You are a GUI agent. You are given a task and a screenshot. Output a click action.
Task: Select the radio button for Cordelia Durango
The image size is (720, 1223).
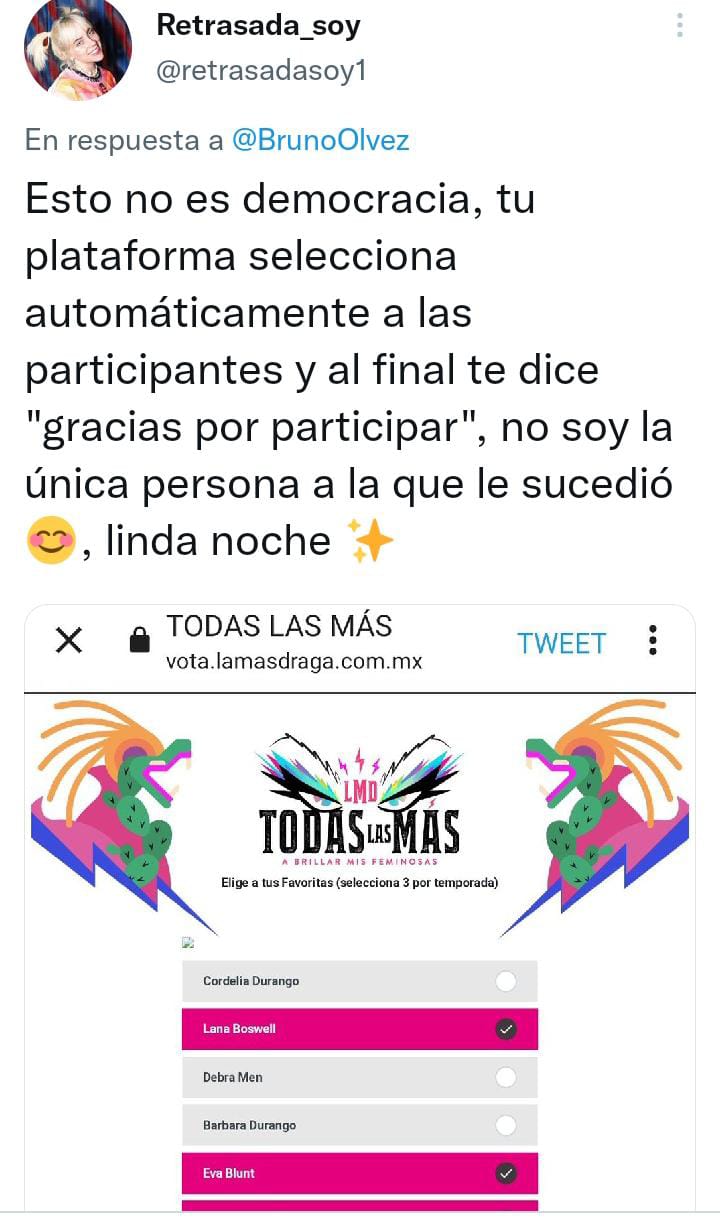coord(506,981)
